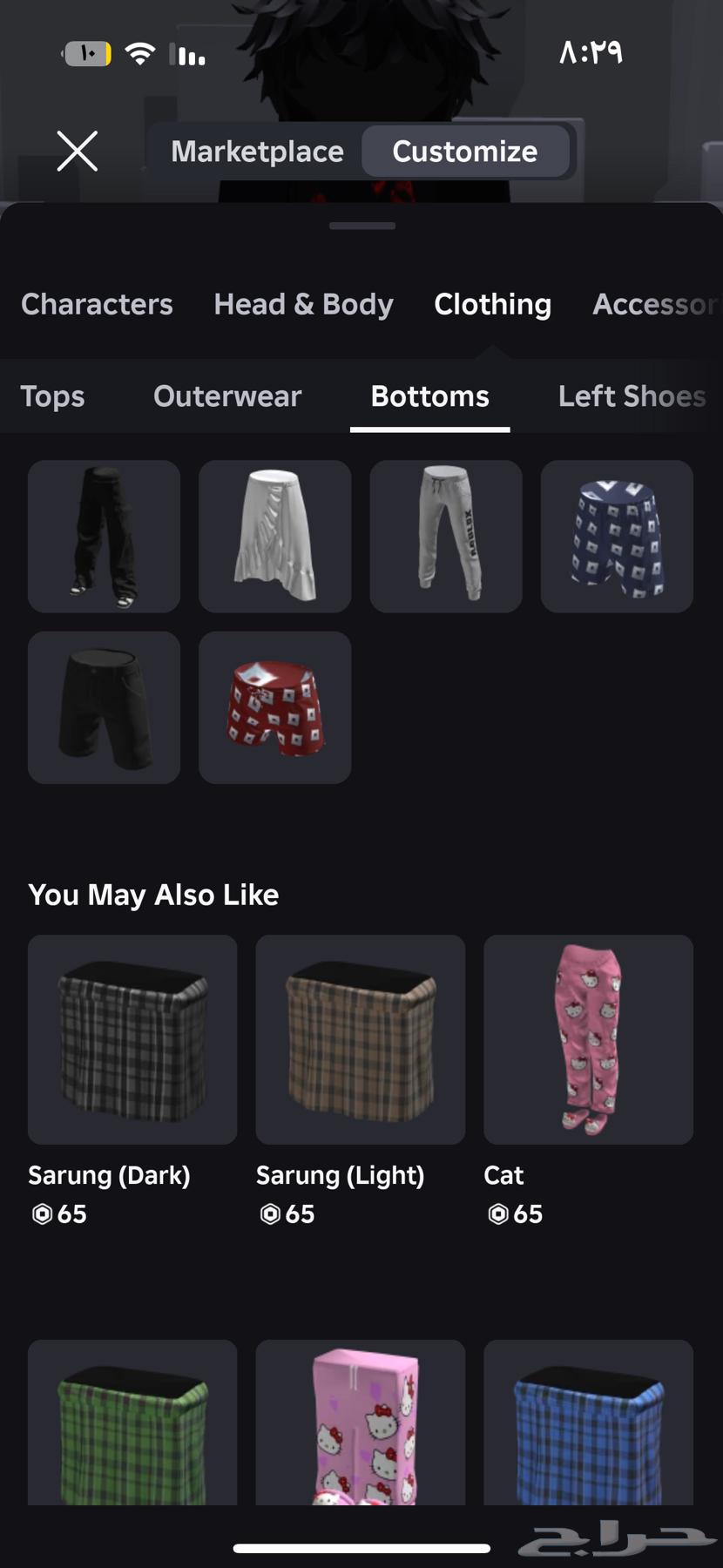Open the Outerwear category
The height and width of the screenshot is (1568, 723).
227,396
